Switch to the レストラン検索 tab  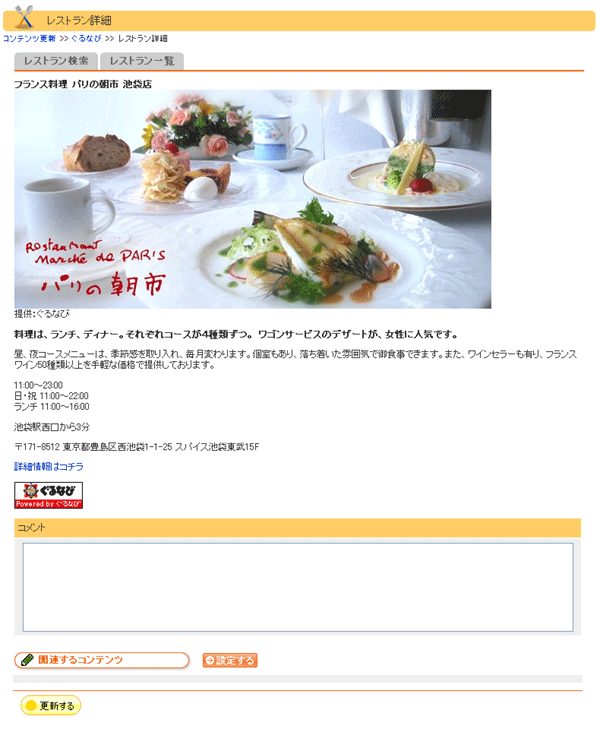click(x=56, y=61)
